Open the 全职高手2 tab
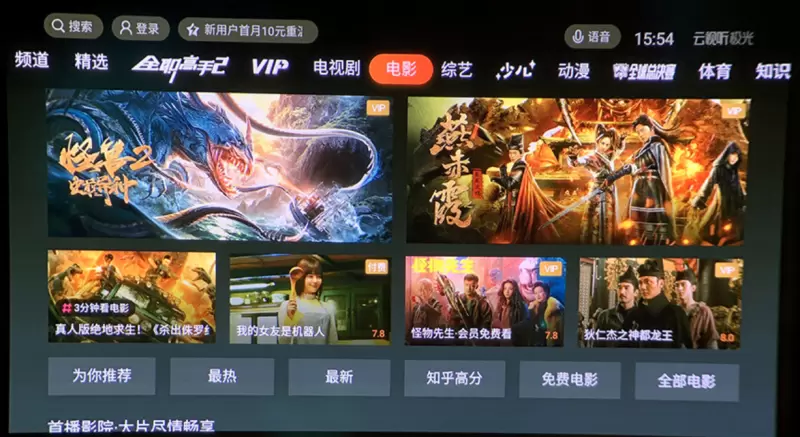 coord(181,67)
